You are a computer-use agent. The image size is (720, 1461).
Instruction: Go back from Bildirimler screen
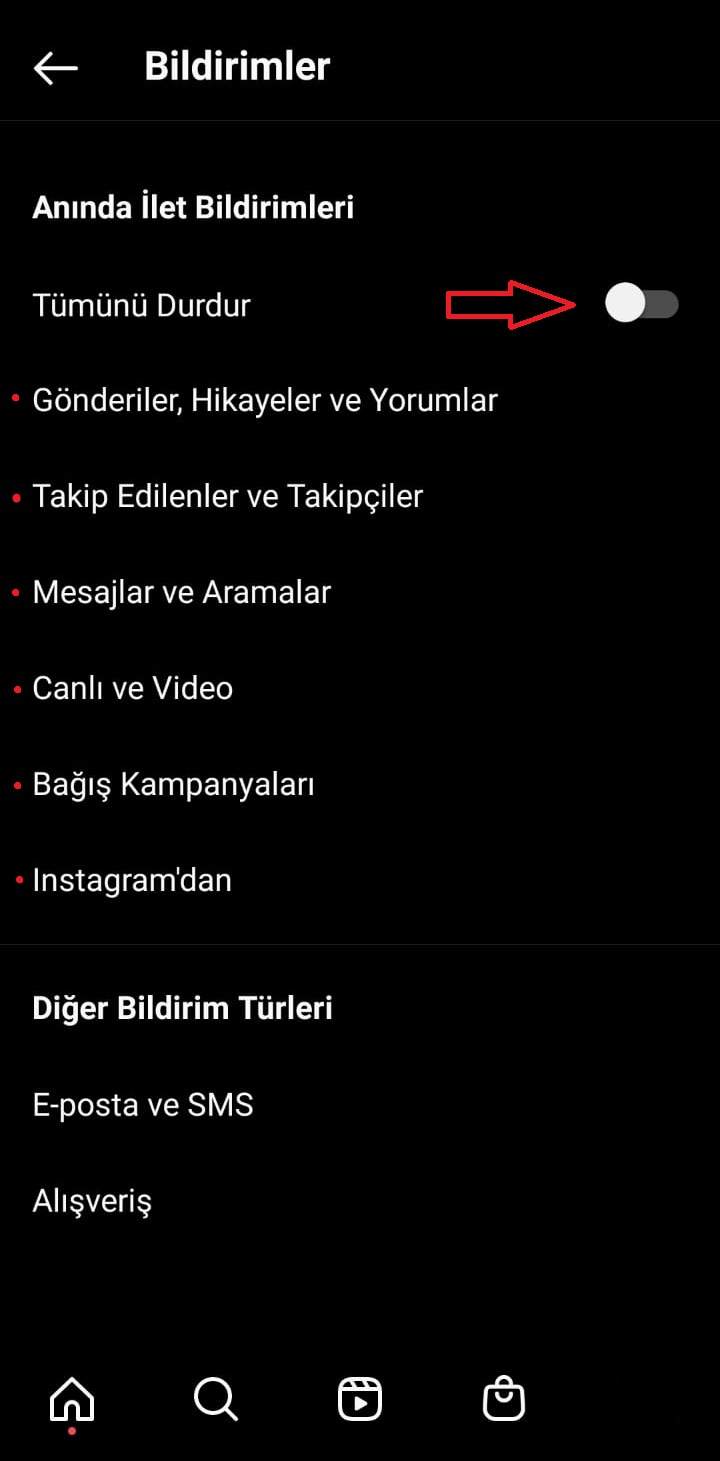coord(56,68)
